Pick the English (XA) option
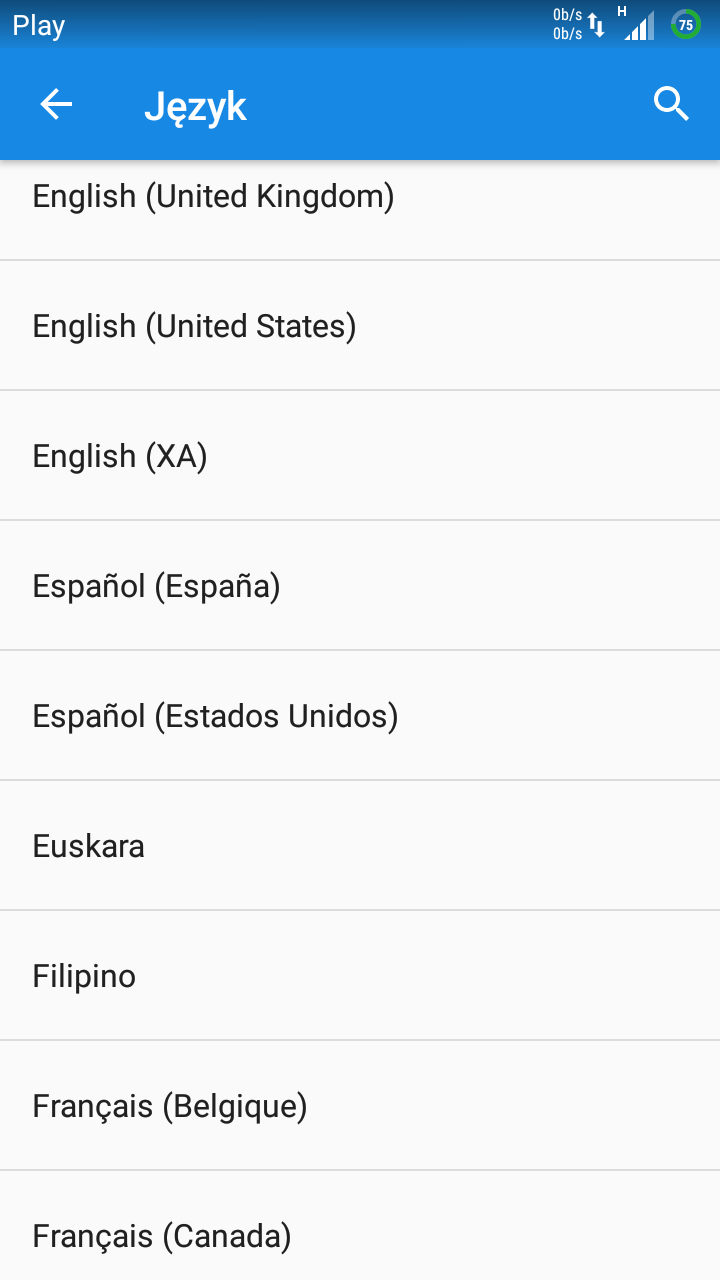This screenshot has width=720, height=1280. click(360, 456)
